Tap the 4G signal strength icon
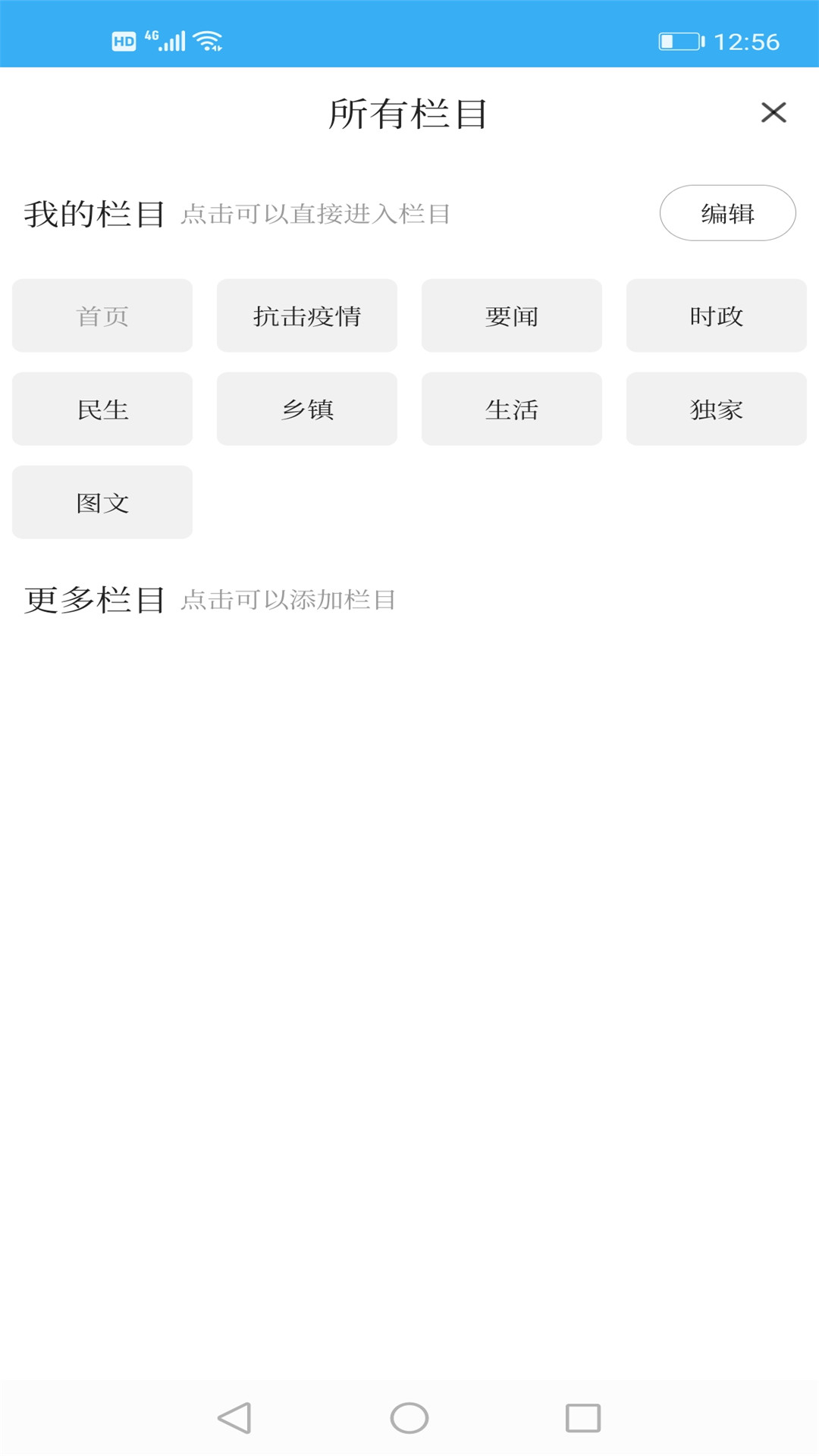Viewport: 819px width, 1456px height. (x=169, y=42)
